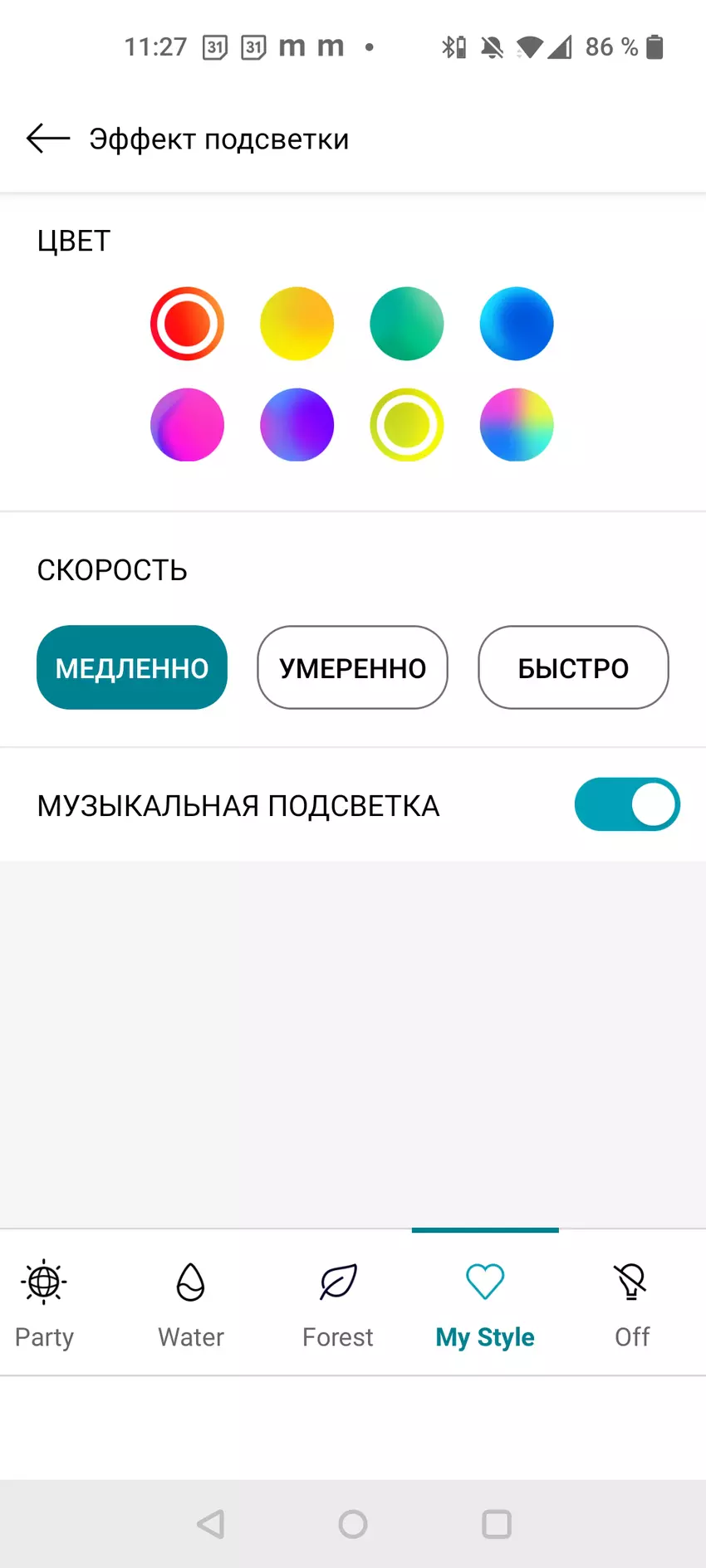Screen dimensions: 706x1568
Task: Turn lighting off via the lightbulb icon
Action: pyautogui.click(x=631, y=1281)
